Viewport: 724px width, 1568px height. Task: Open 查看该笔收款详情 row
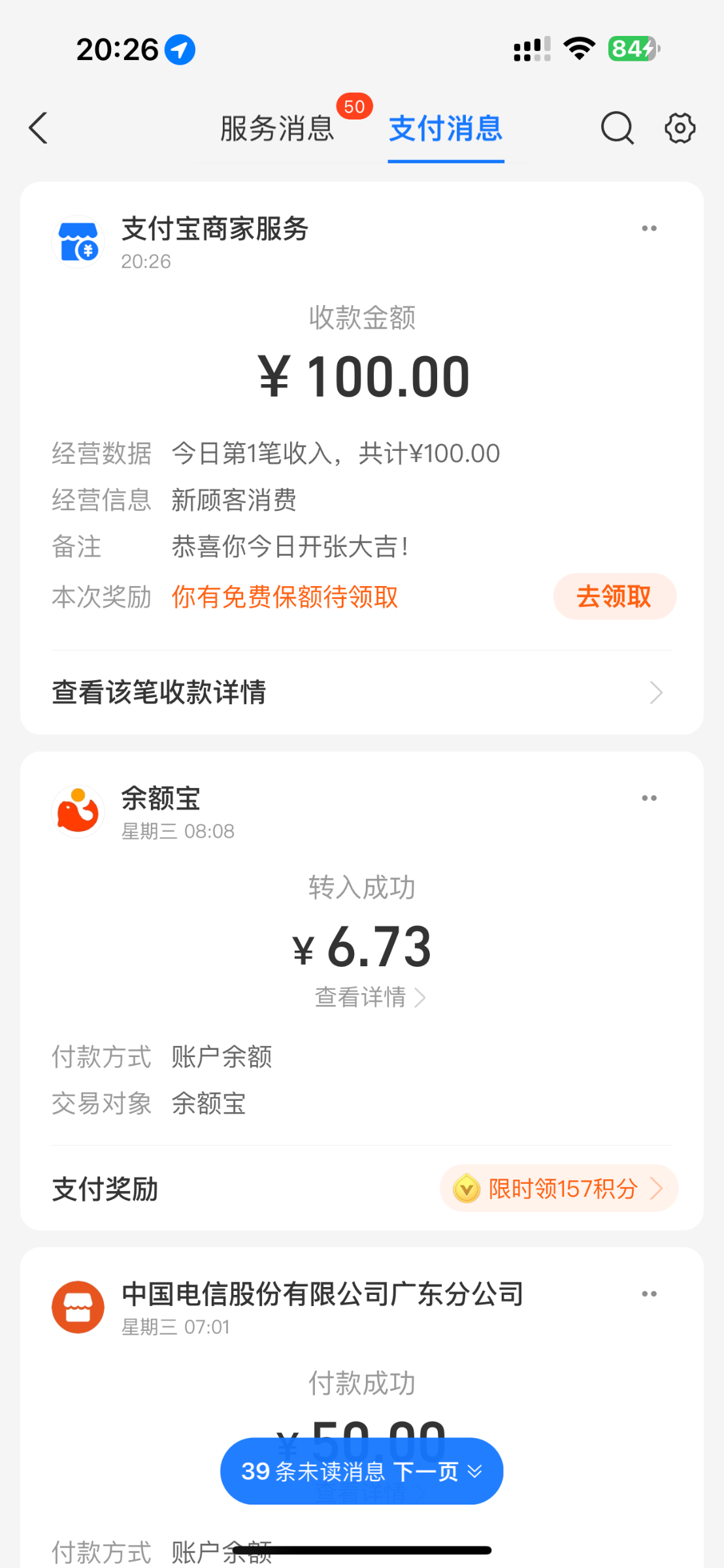(361, 693)
